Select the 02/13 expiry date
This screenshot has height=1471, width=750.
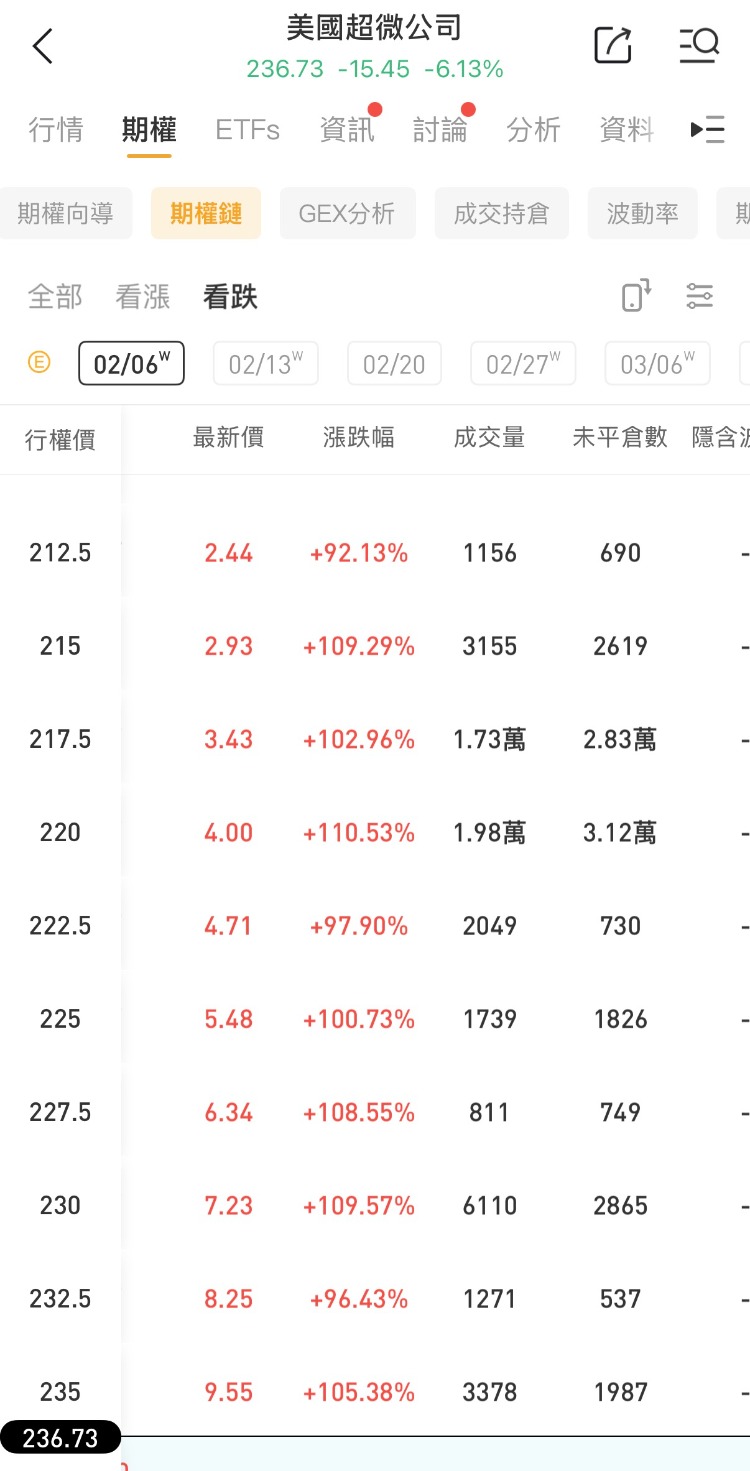pyautogui.click(x=265, y=364)
